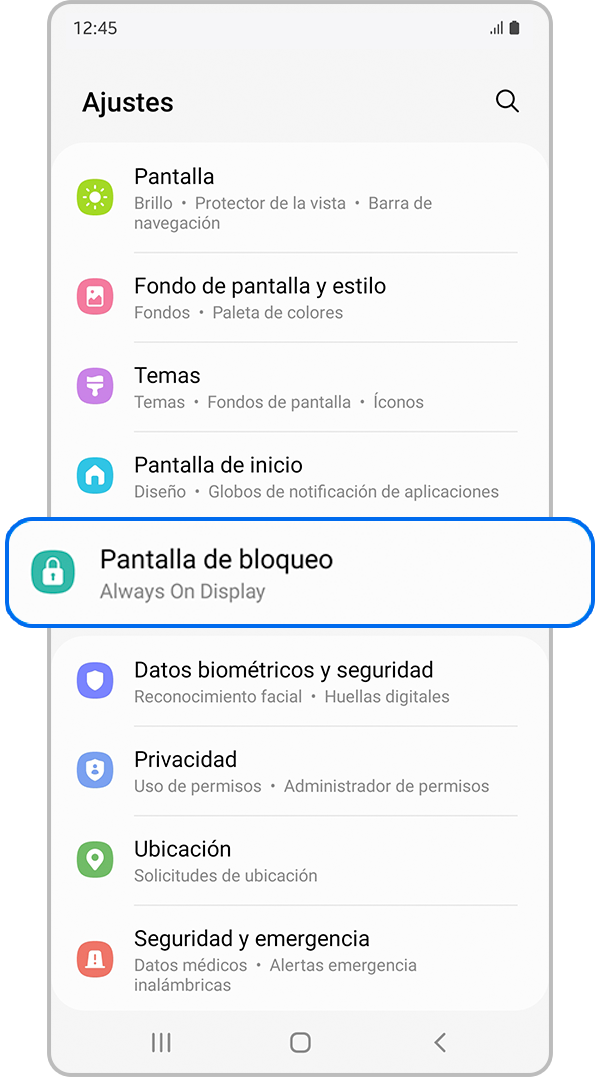Viewport: 600px width, 1077px height.
Task: Go to Temas settings
Action: pyautogui.click(x=300, y=387)
